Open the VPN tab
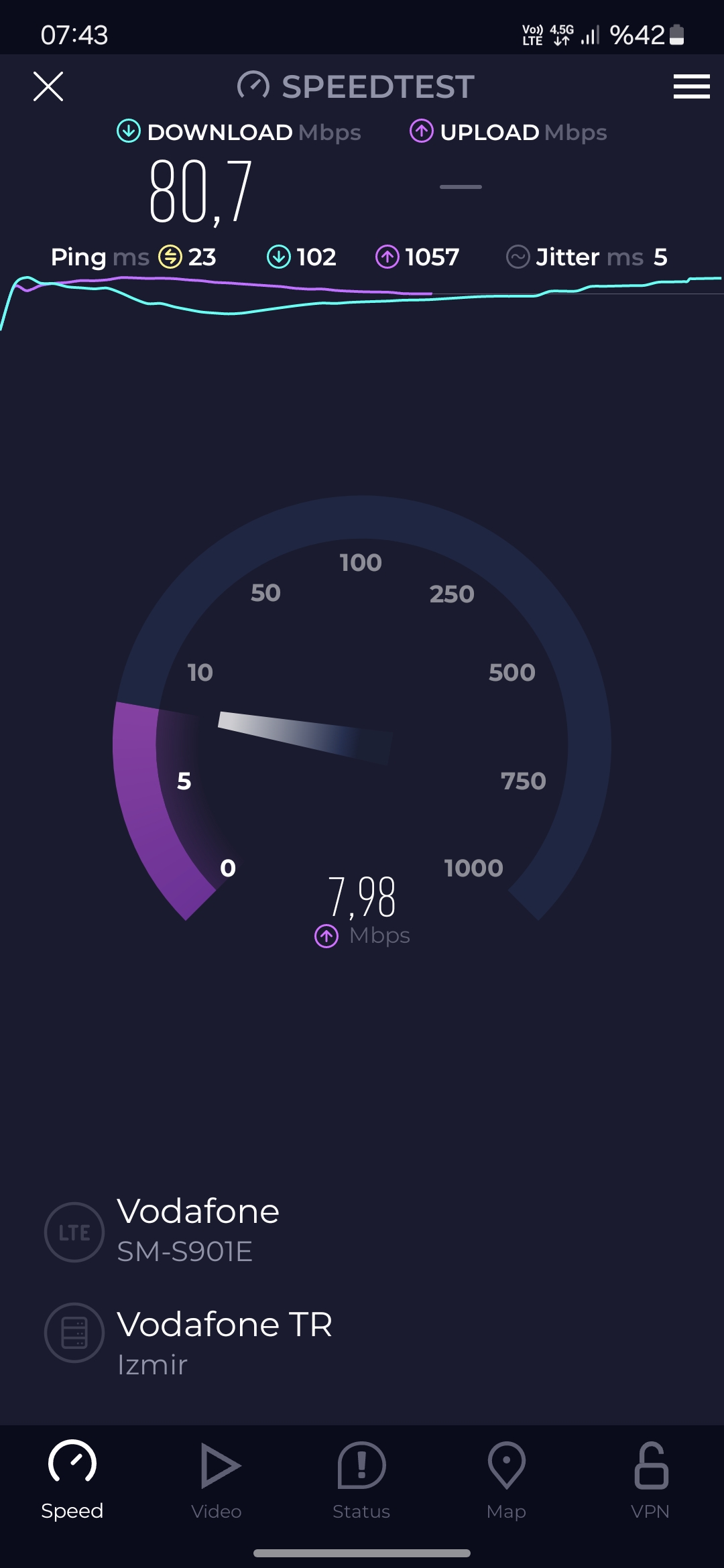Viewport: 724px width, 1568px height. pos(650,1482)
